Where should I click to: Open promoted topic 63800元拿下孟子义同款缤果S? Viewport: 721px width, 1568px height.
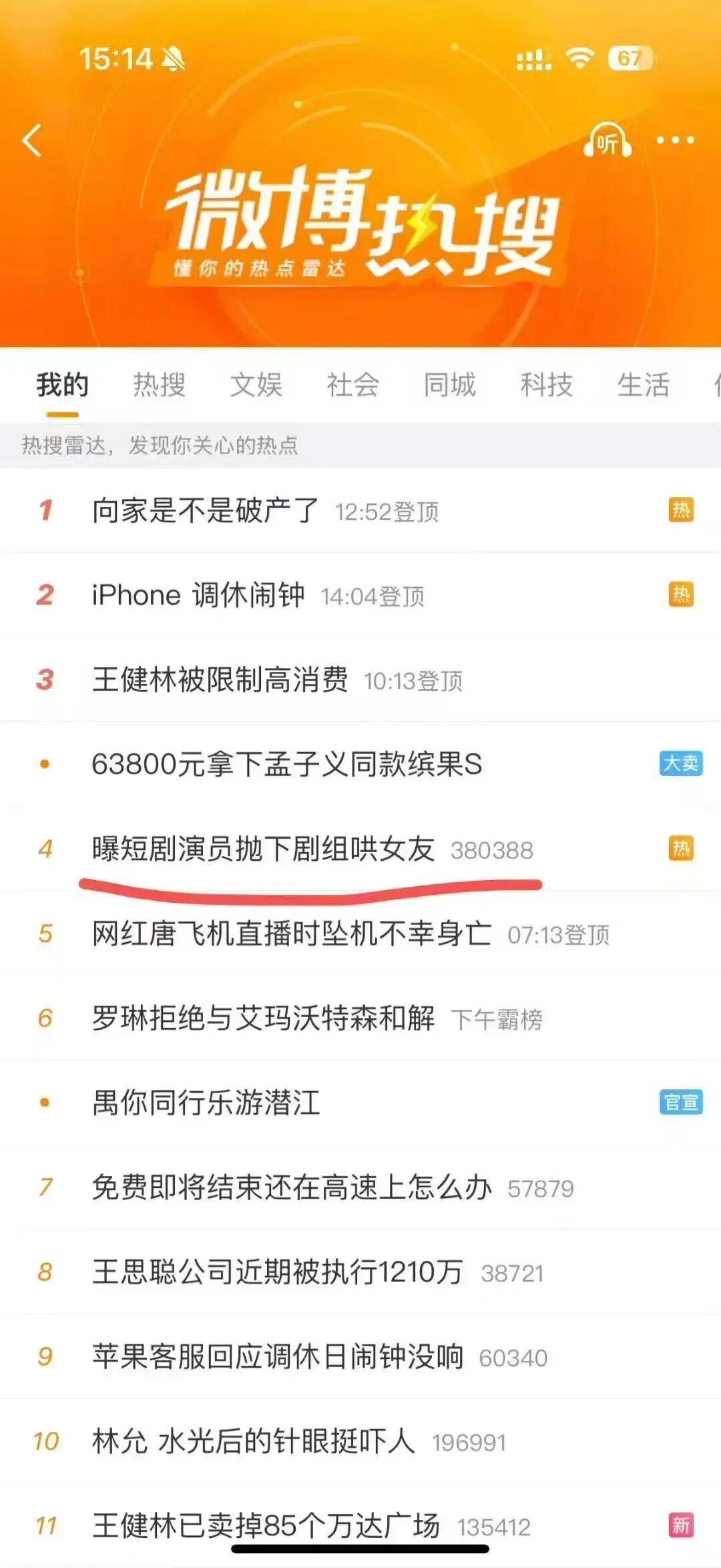point(287,764)
